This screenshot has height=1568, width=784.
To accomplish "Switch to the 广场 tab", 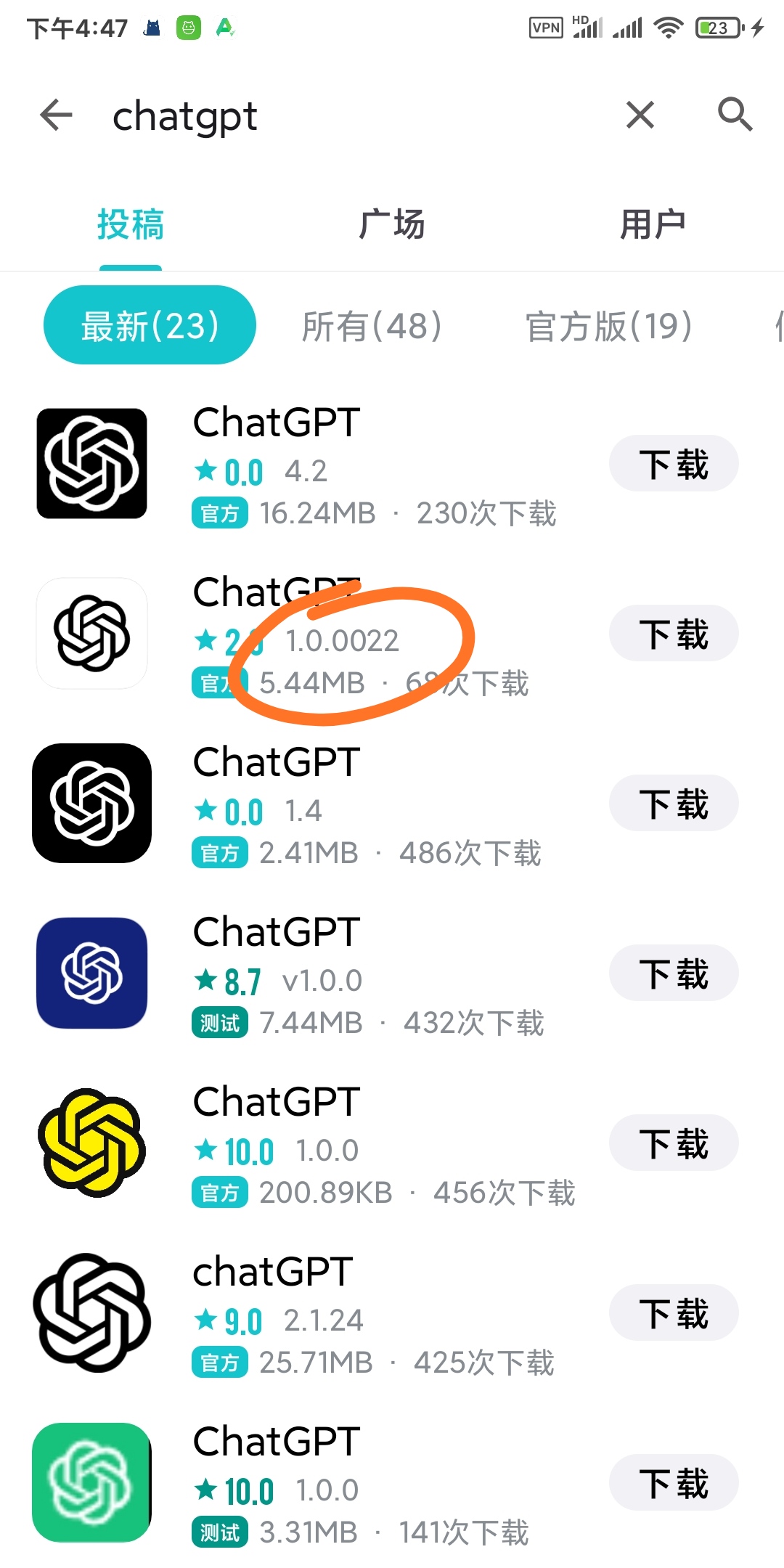I will pos(391,224).
